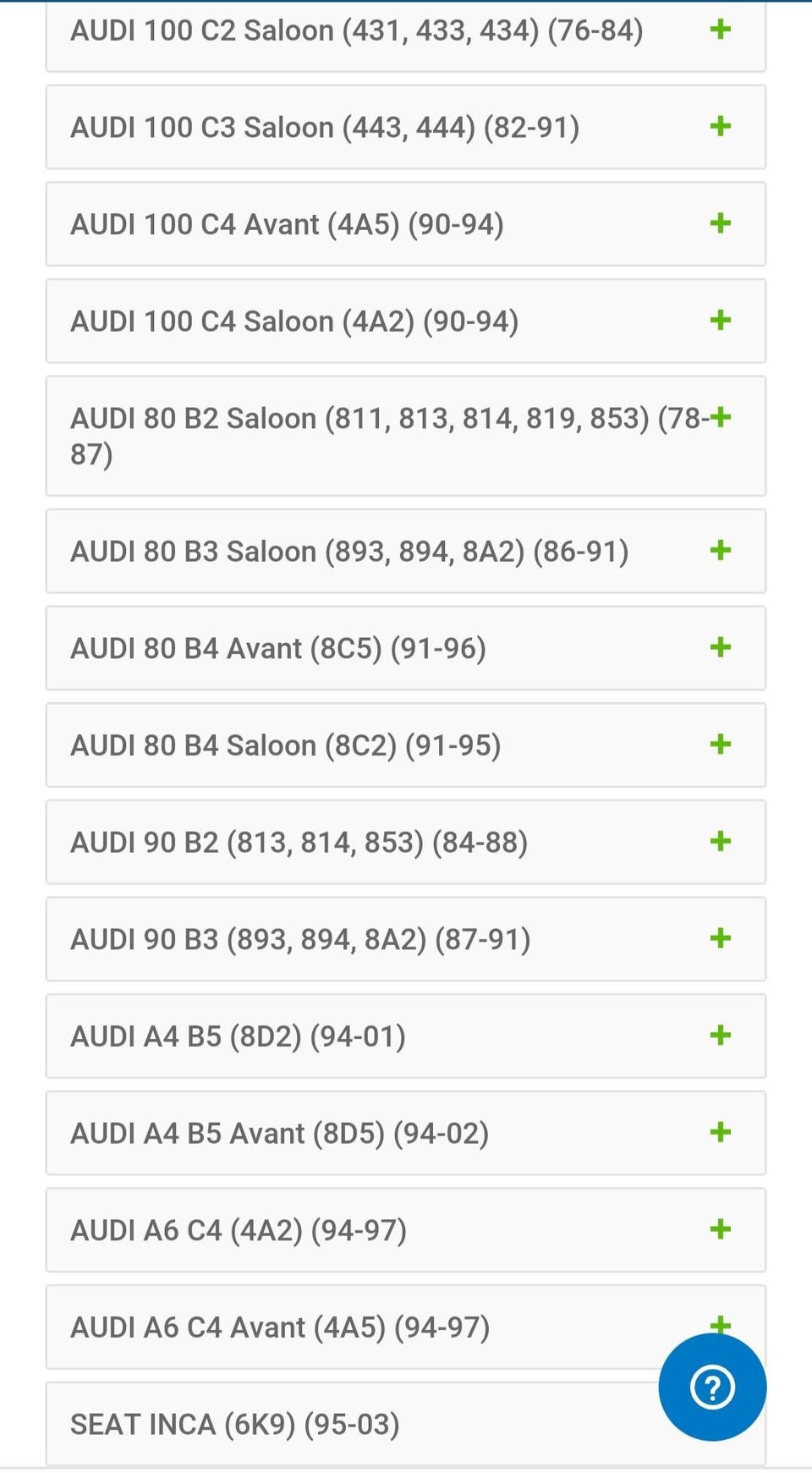Open AUDI 90 B2 (84-88) entry
Viewport: 812px width, 1473px height.
coord(719,842)
